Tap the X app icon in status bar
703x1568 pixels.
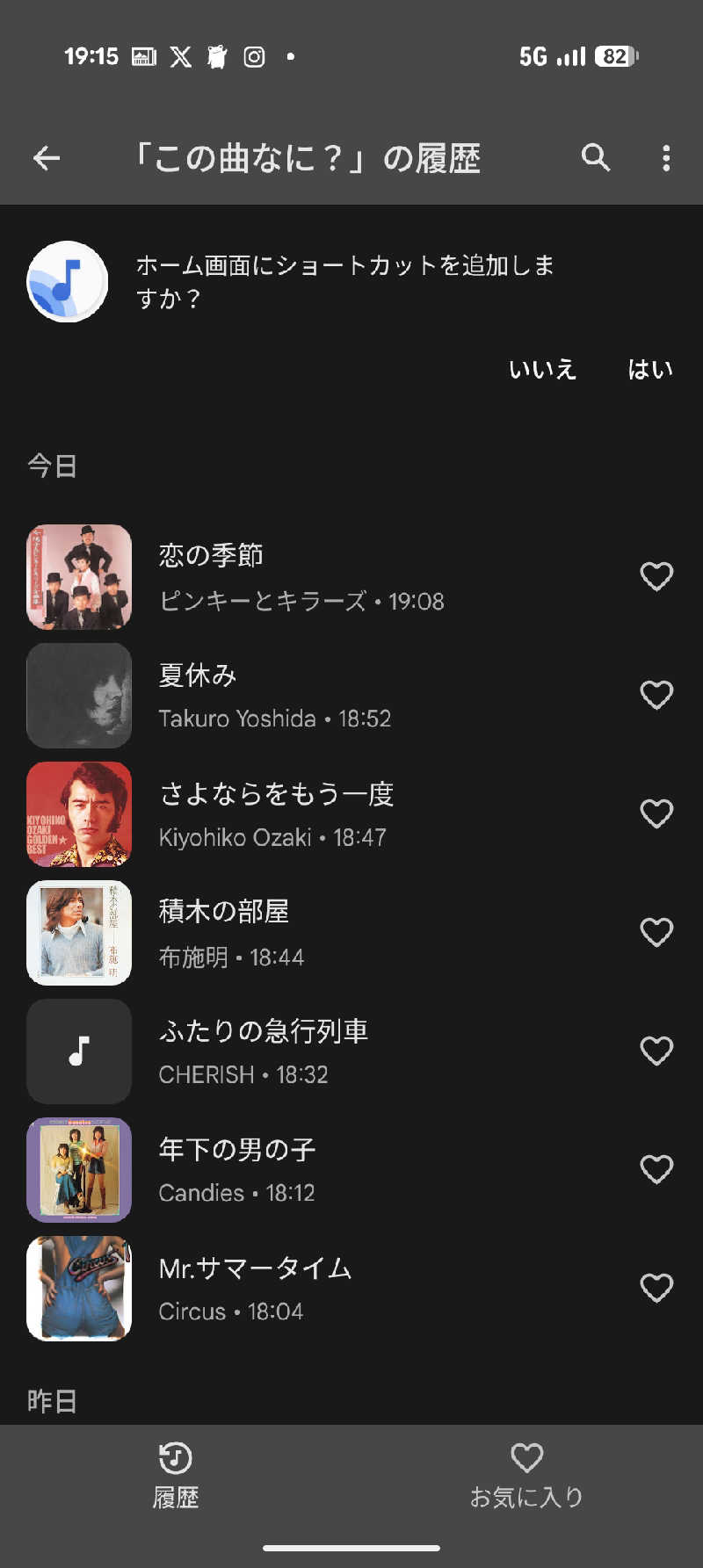[181, 56]
